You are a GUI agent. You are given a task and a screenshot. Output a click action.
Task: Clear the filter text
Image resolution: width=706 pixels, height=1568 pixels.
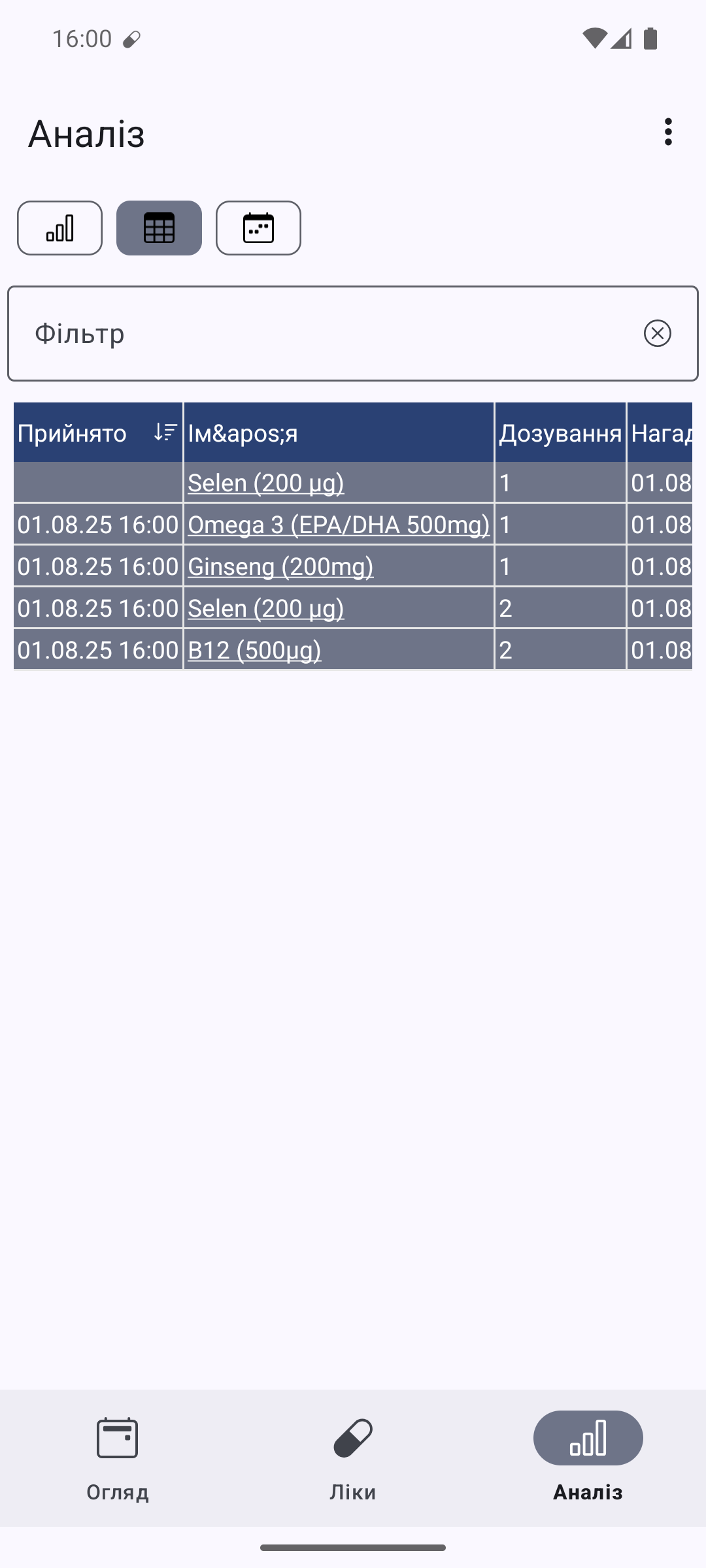[657, 333]
